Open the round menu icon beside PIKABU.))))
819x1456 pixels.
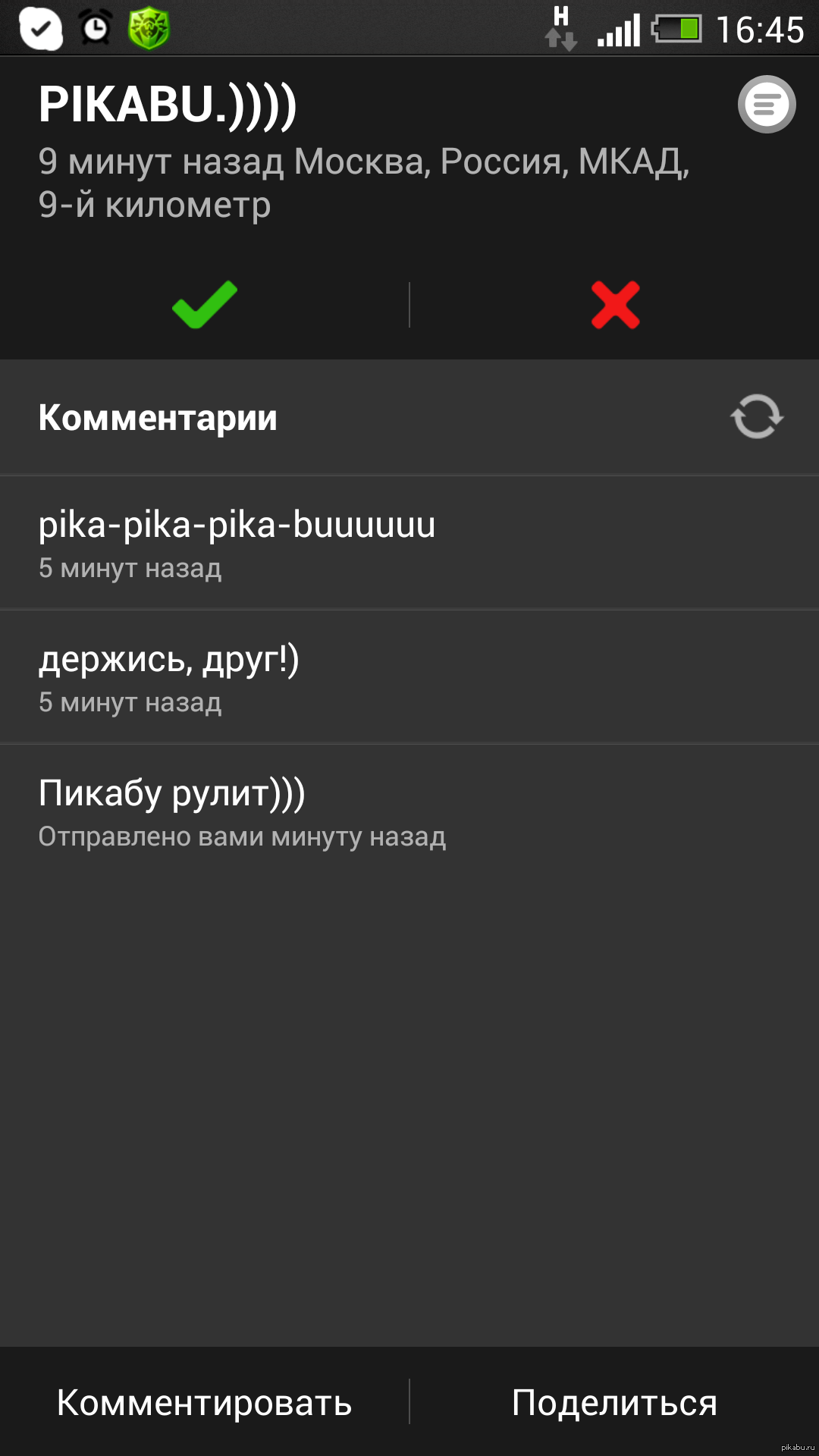click(767, 105)
